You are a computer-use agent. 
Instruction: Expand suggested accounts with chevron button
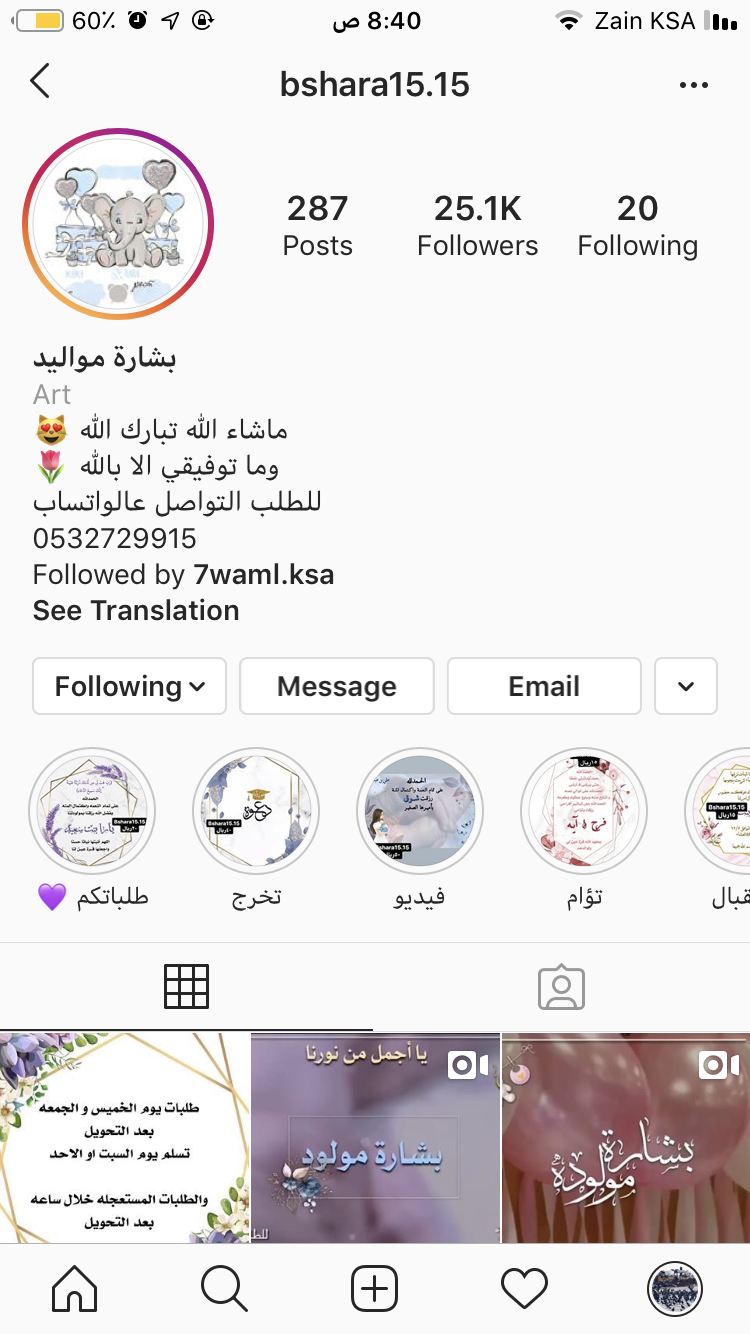click(x=686, y=686)
